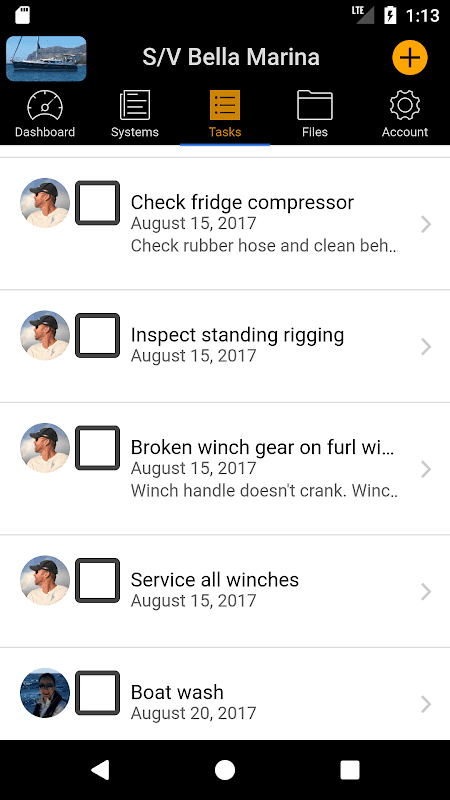The image size is (450, 800).
Task: Select the Tasks tab
Action: pyautogui.click(x=225, y=114)
